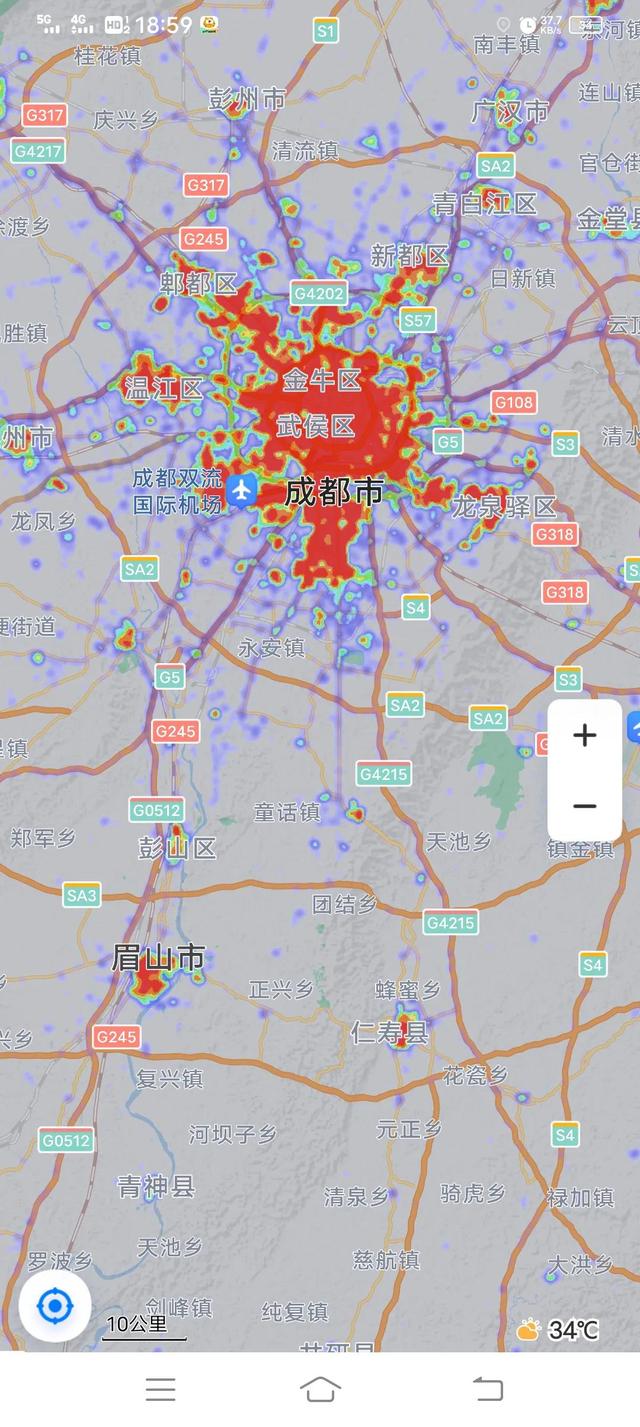Open the recent apps menu
Image resolution: width=640 pixels, height=1427 pixels.
(x=160, y=1388)
